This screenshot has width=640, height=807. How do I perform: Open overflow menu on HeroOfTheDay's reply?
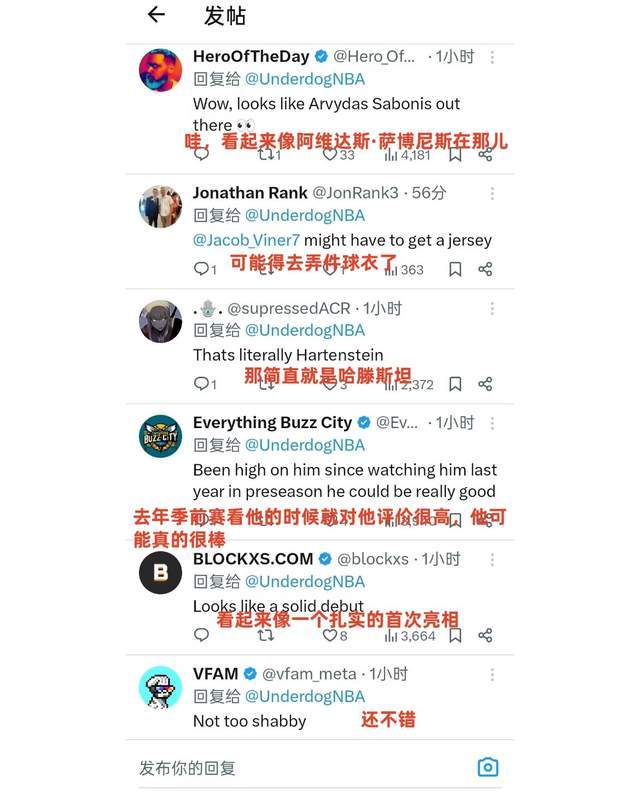coord(491,57)
